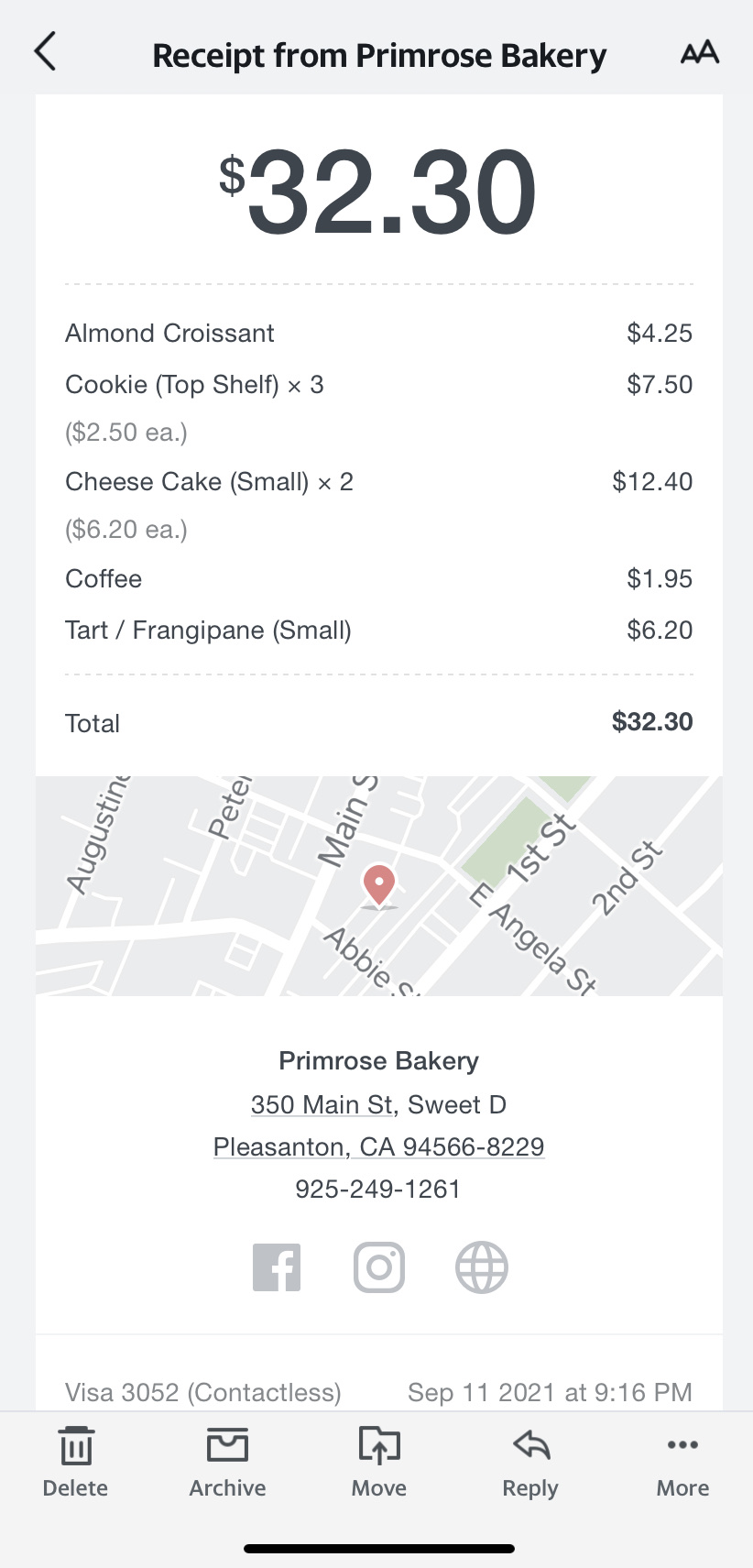Screen dimensions: 753x1568
Task: Open the map showing the bakery location
Action: pos(379,885)
